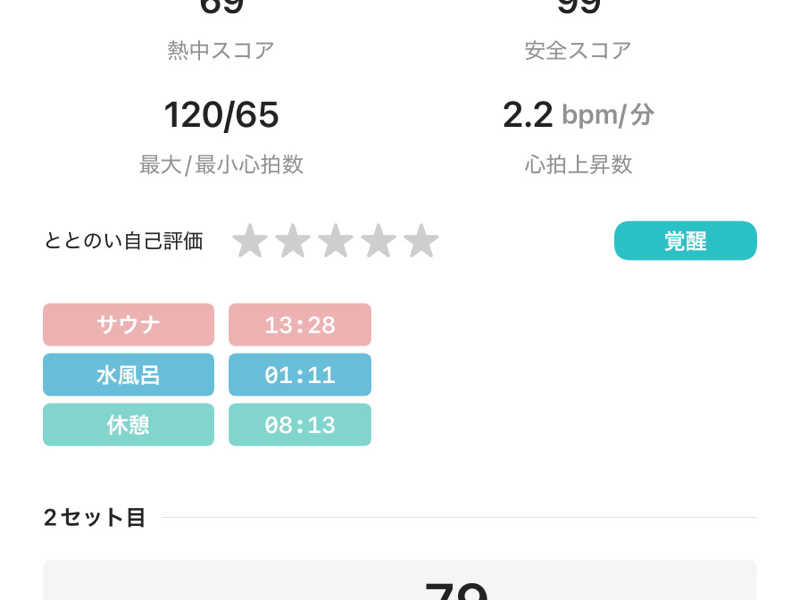Give the full five-star rating

(421, 241)
